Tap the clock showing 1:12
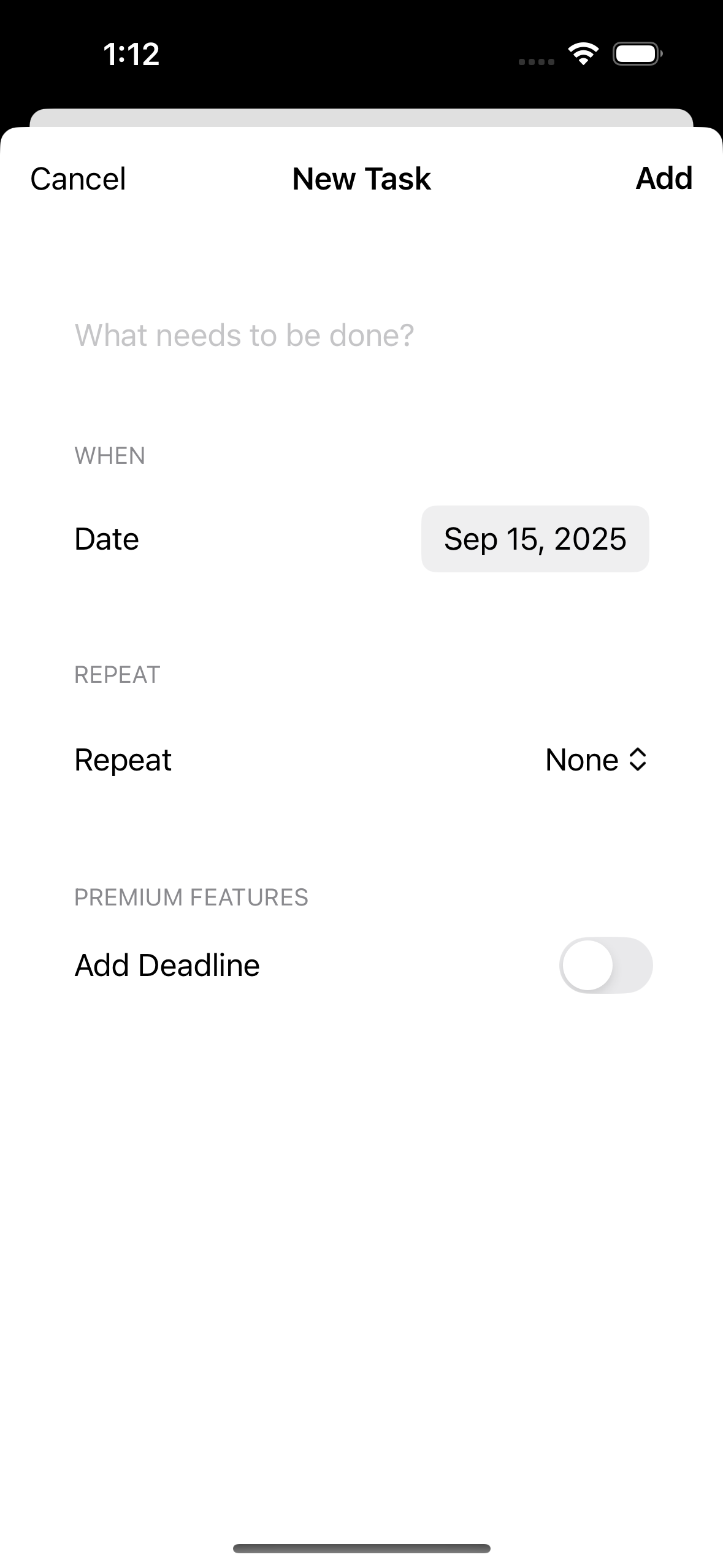723x1568 pixels. click(x=131, y=54)
